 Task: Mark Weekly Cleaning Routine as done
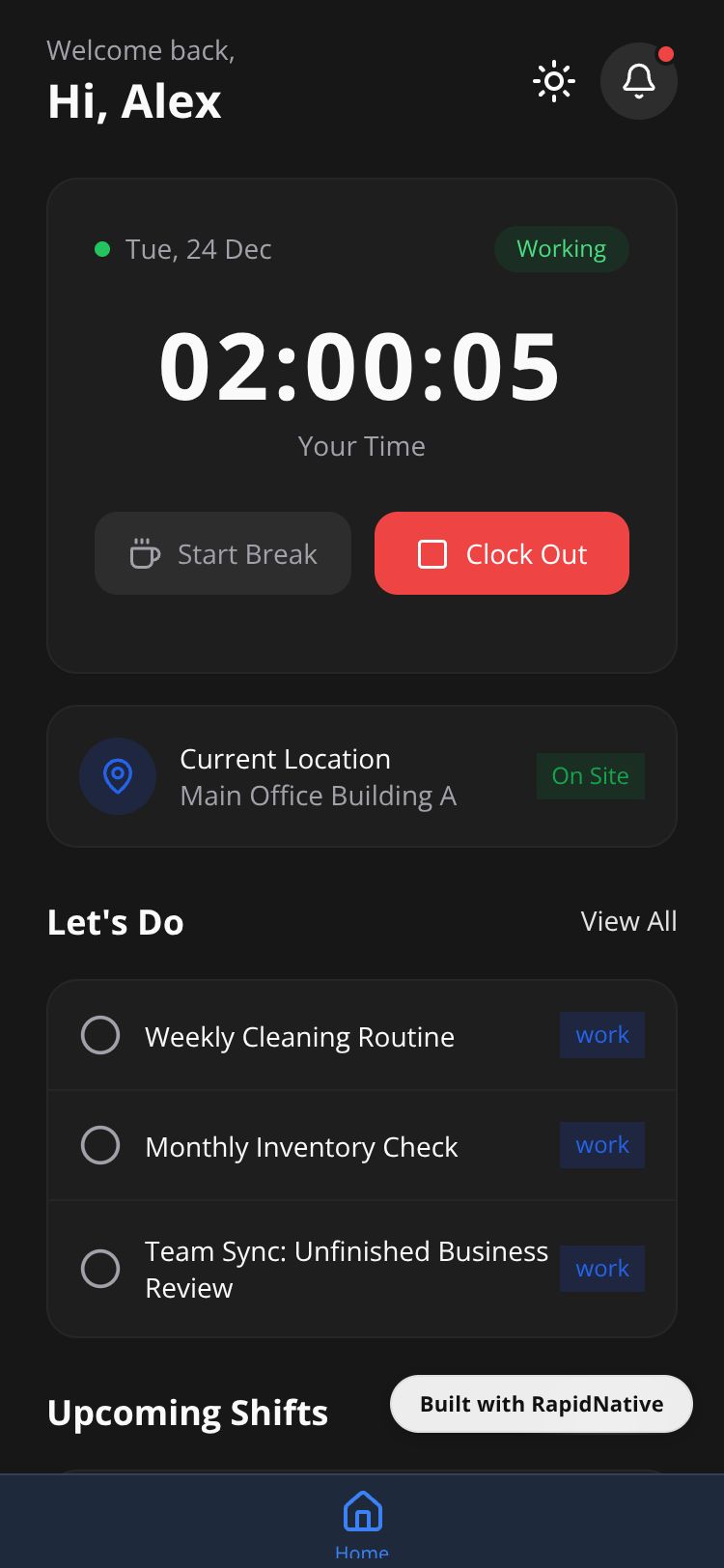click(x=100, y=1035)
